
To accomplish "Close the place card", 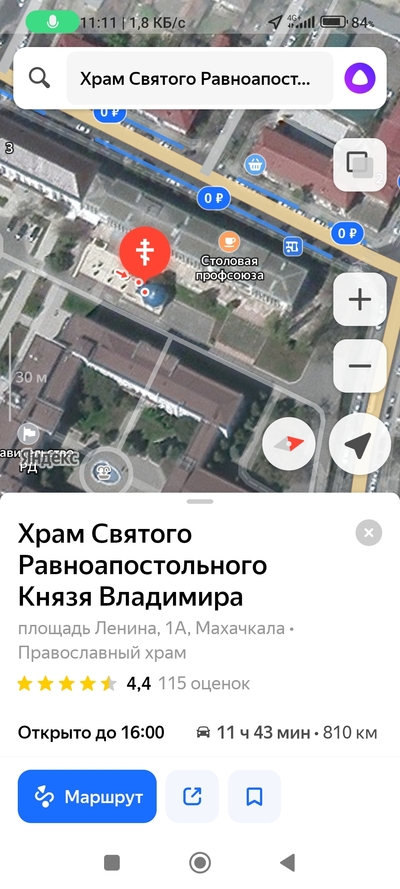I will click(369, 532).
